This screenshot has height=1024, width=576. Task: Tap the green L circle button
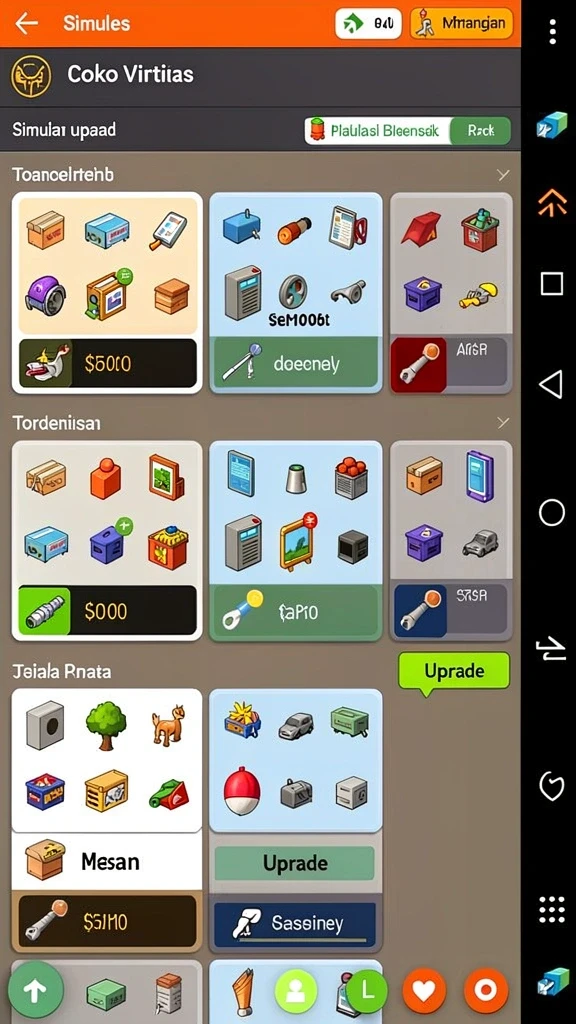tap(367, 990)
